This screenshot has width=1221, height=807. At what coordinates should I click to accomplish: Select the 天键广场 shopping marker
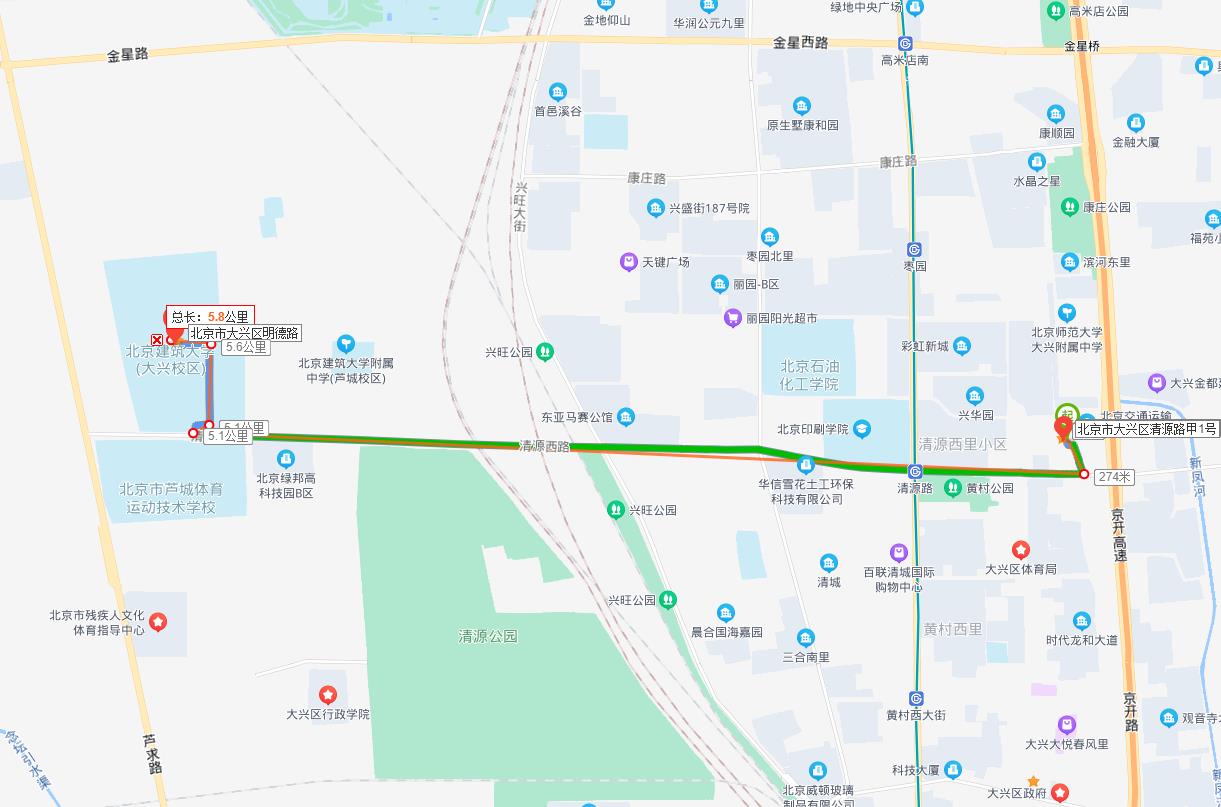[x=627, y=262]
